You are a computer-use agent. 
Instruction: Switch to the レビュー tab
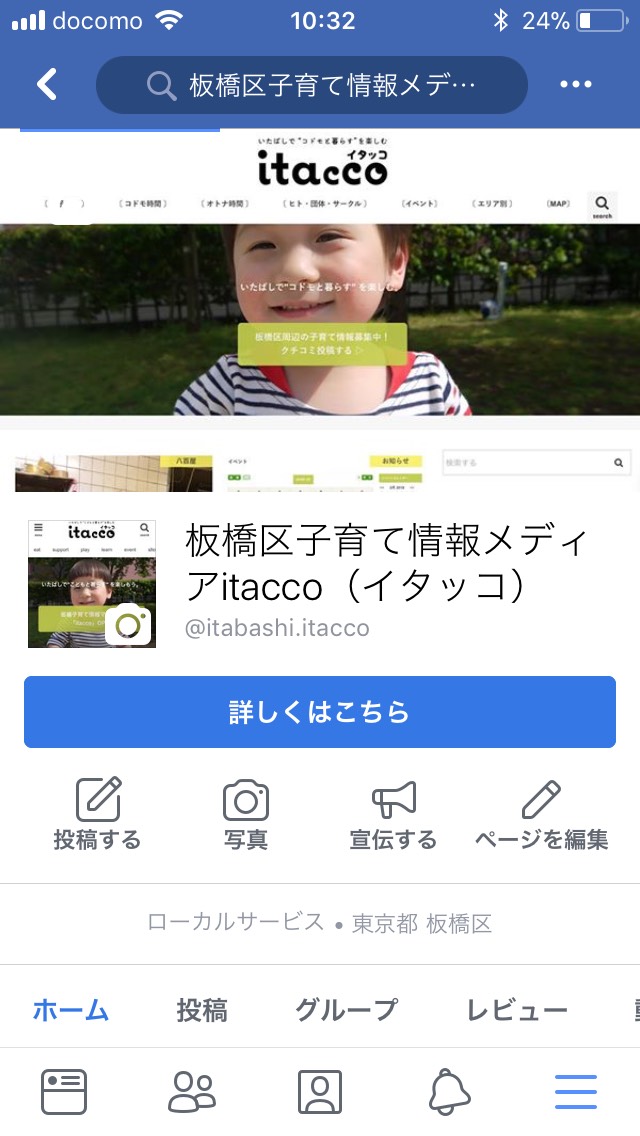[x=517, y=1010]
